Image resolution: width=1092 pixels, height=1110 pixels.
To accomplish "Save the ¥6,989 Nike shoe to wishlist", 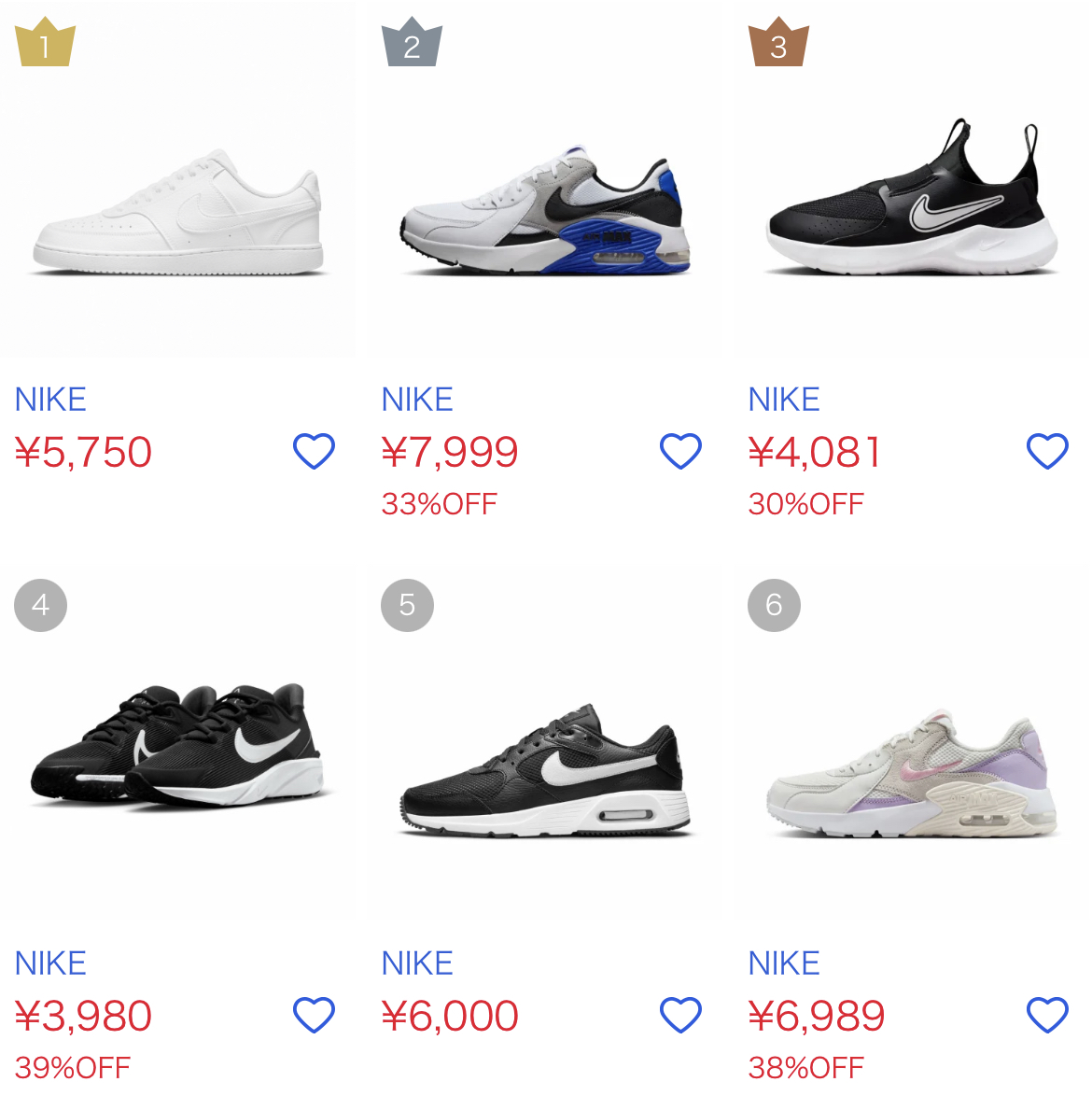I will pyautogui.click(x=1047, y=1015).
